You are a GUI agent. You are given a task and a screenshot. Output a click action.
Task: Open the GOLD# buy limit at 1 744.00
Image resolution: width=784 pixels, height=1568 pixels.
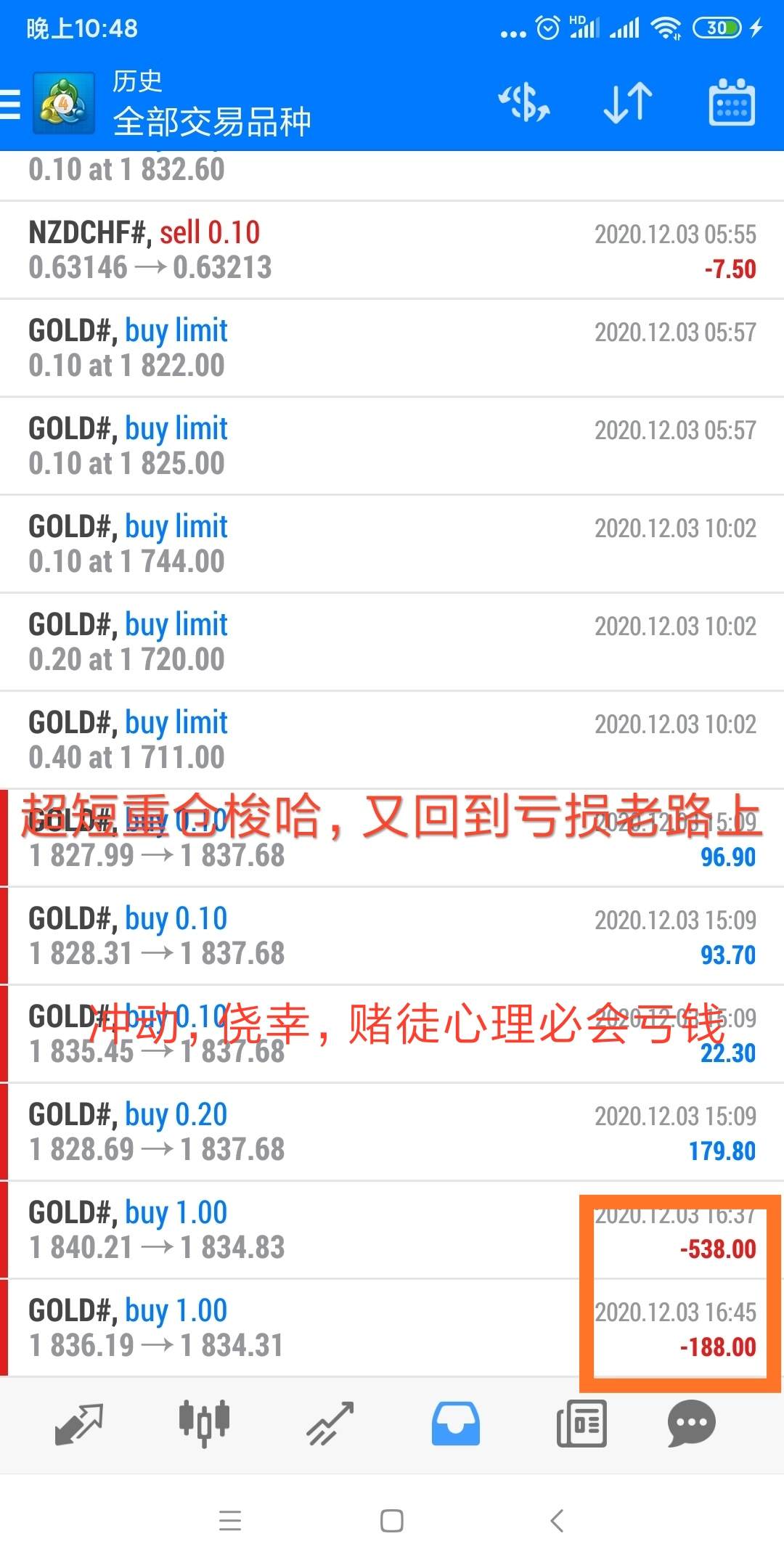[x=392, y=544]
